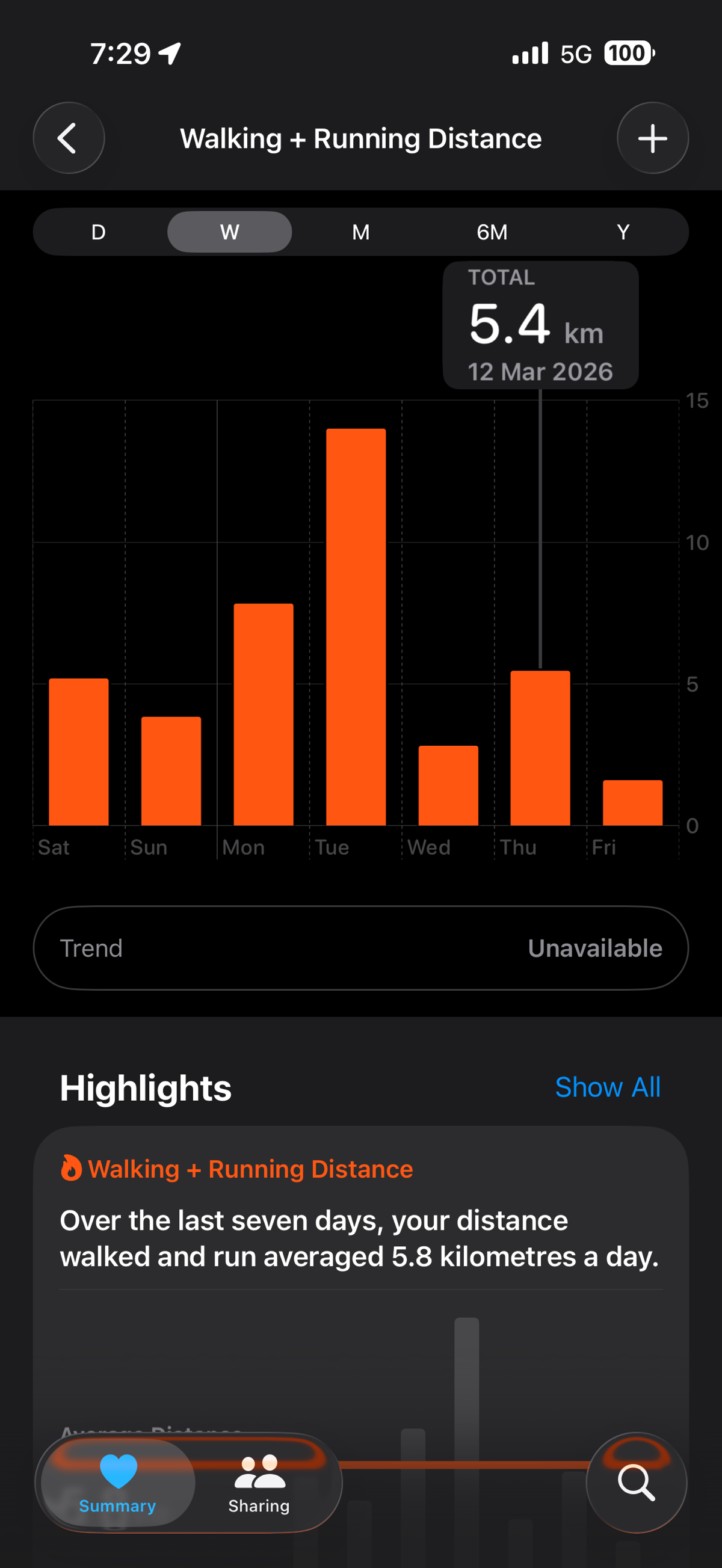Show All highlights
The height and width of the screenshot is (1568, 722).
[607, 1087]
